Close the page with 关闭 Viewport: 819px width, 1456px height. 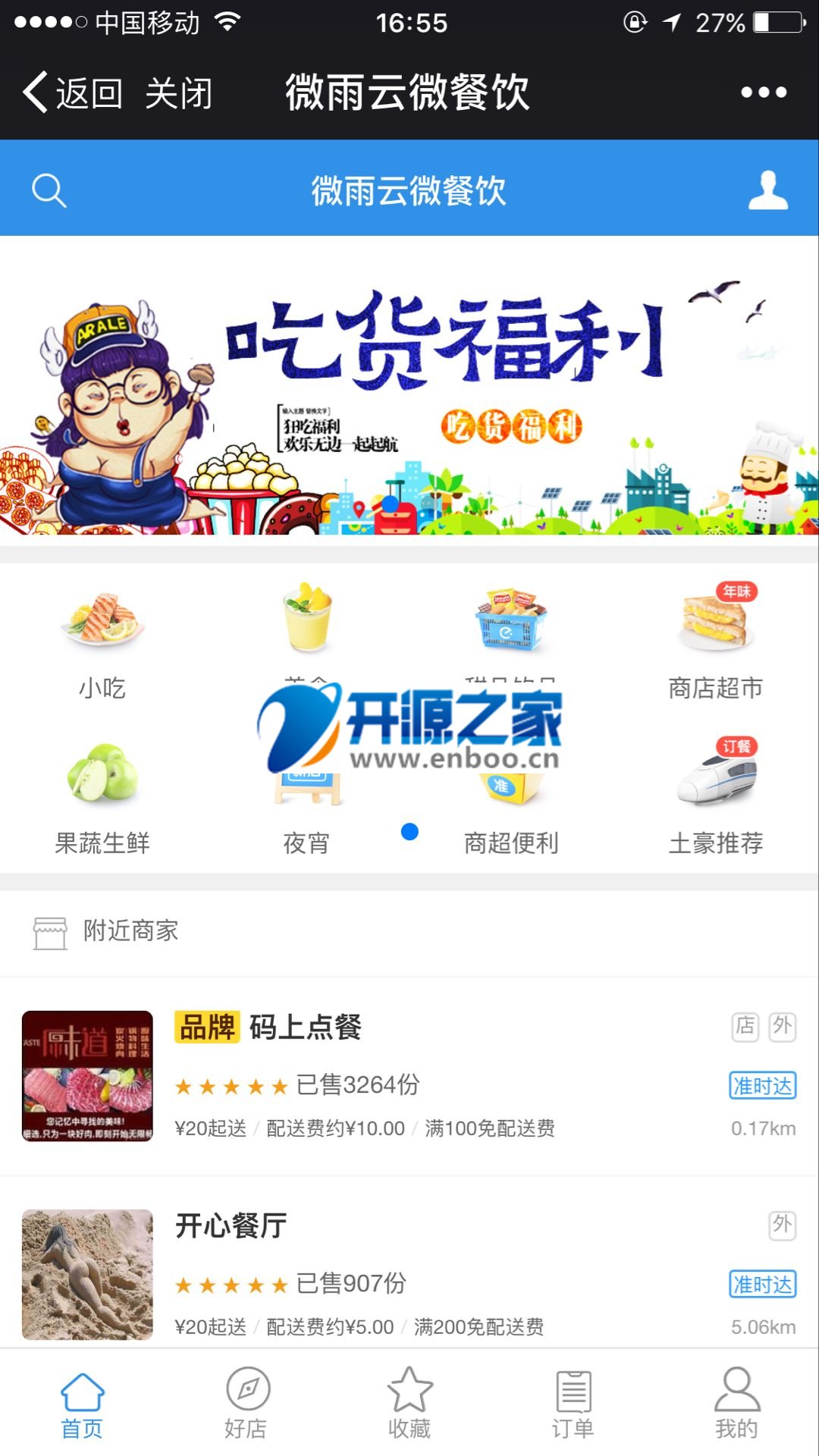coord(179,93)
